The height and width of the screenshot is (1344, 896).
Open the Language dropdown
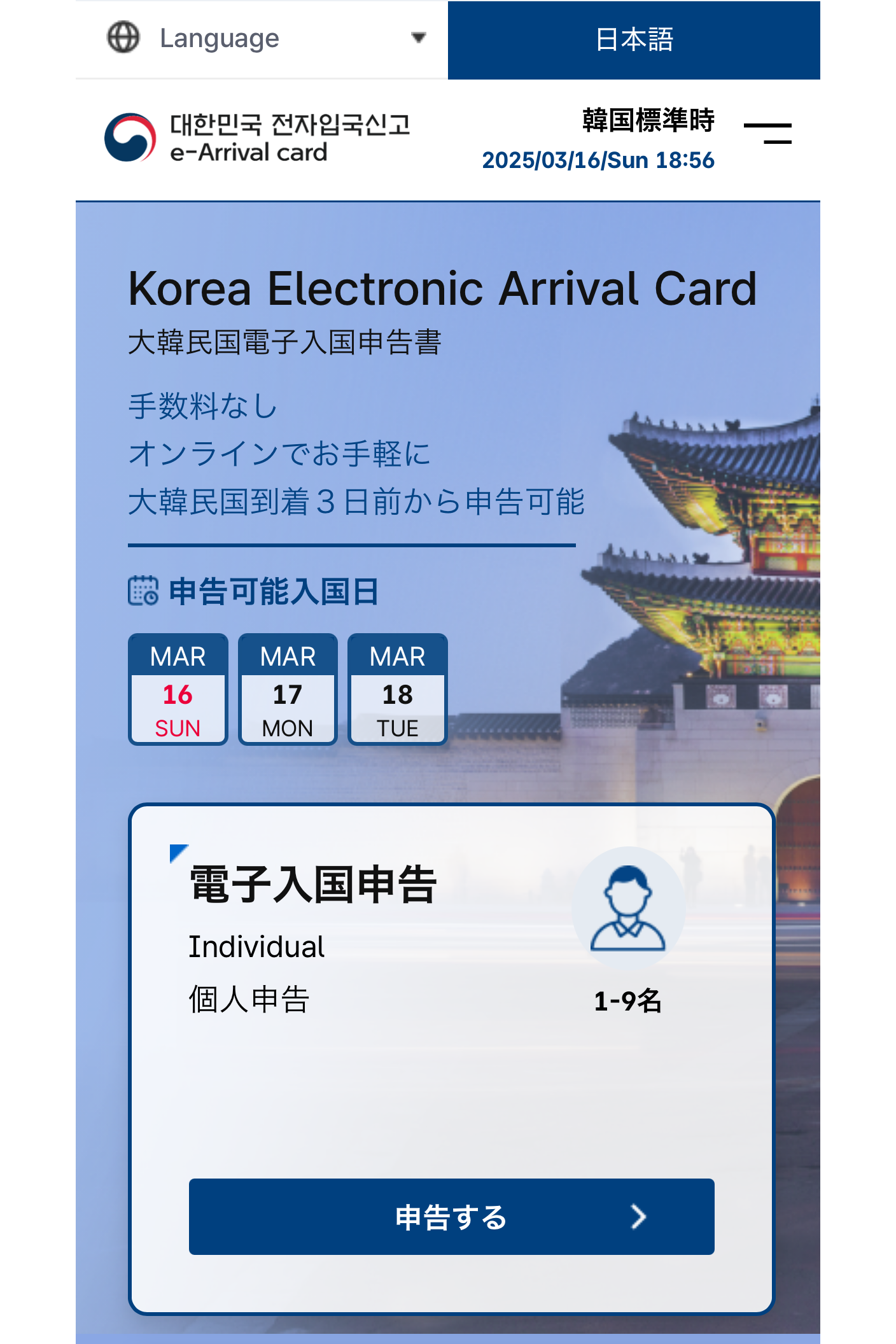point(266,39)
